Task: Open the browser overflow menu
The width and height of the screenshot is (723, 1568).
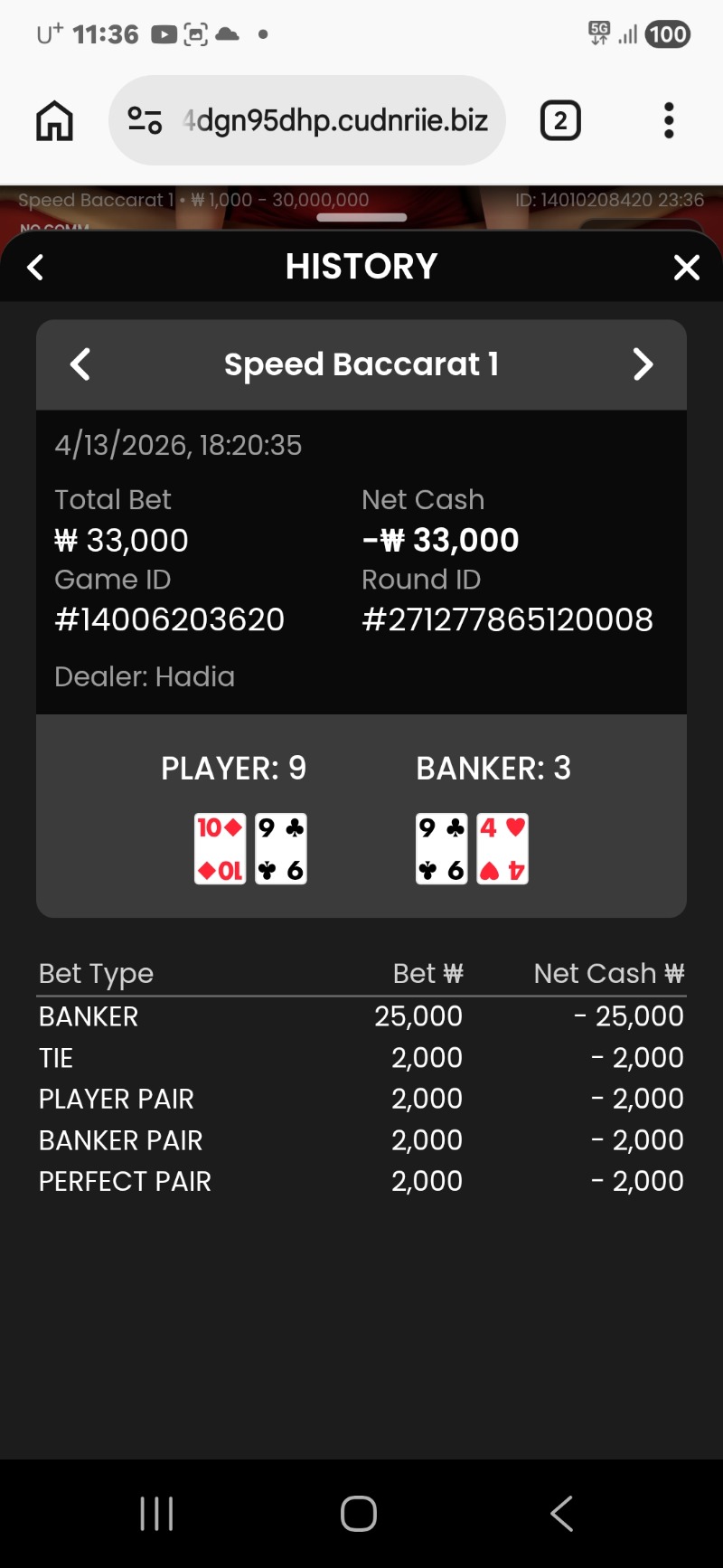Action: pyautogui.click(x=669, y=120)
